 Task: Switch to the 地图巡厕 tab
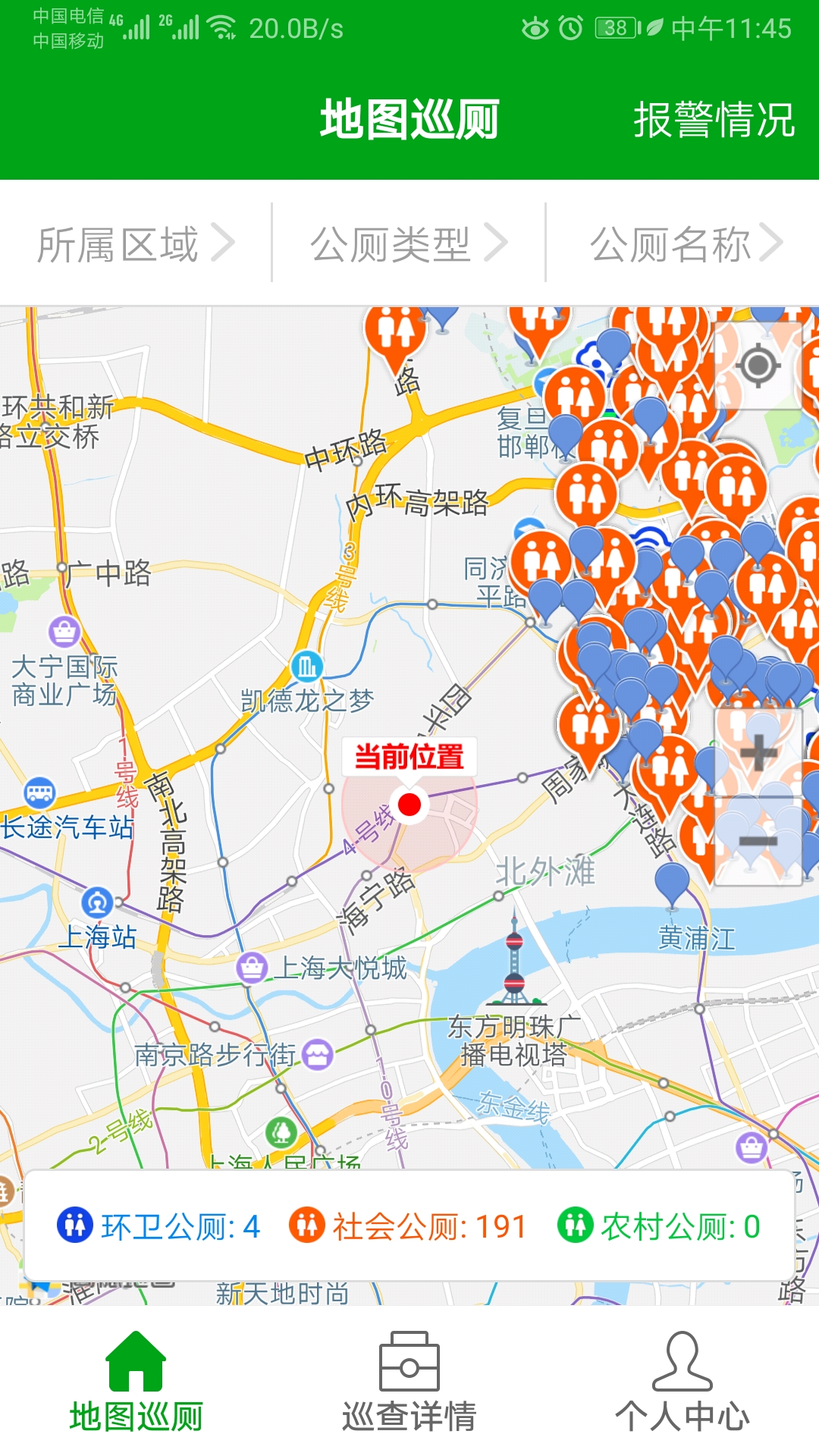[x=136, y=1383]
